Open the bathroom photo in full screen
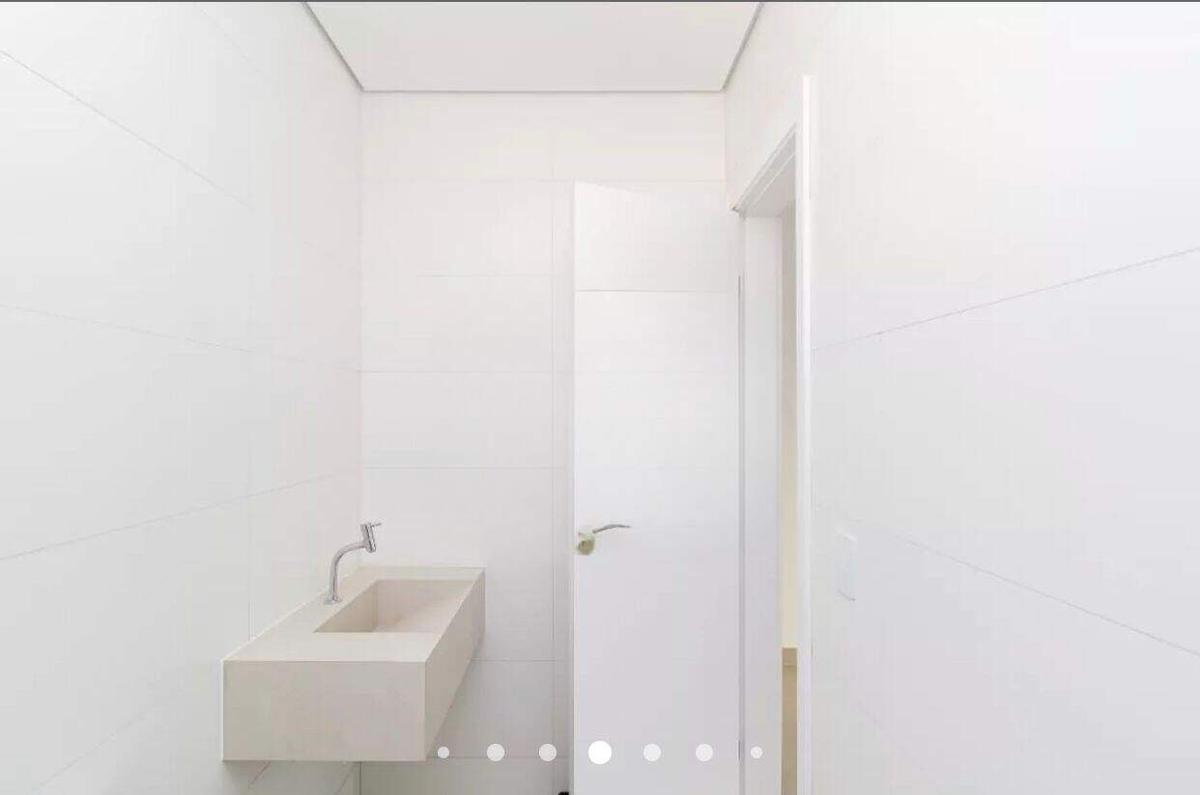The width and height of the screenshot is (1200, 795). tap(600, 380)
